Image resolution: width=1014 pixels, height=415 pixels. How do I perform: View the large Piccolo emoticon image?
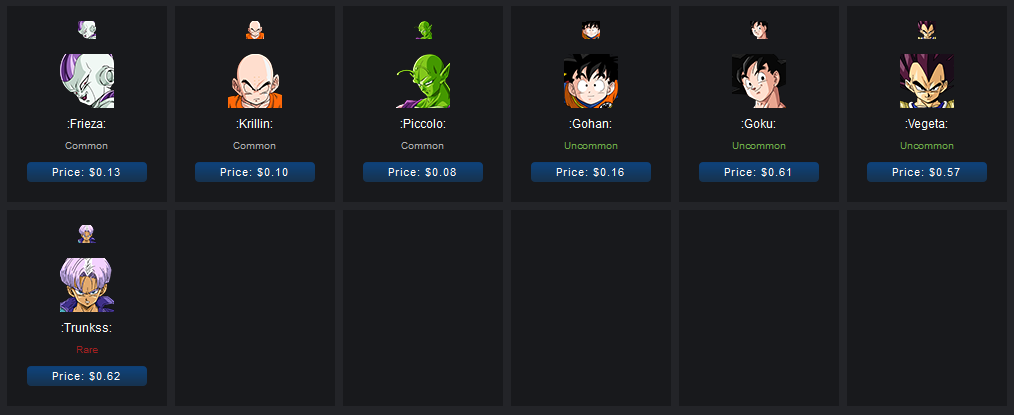423,81
